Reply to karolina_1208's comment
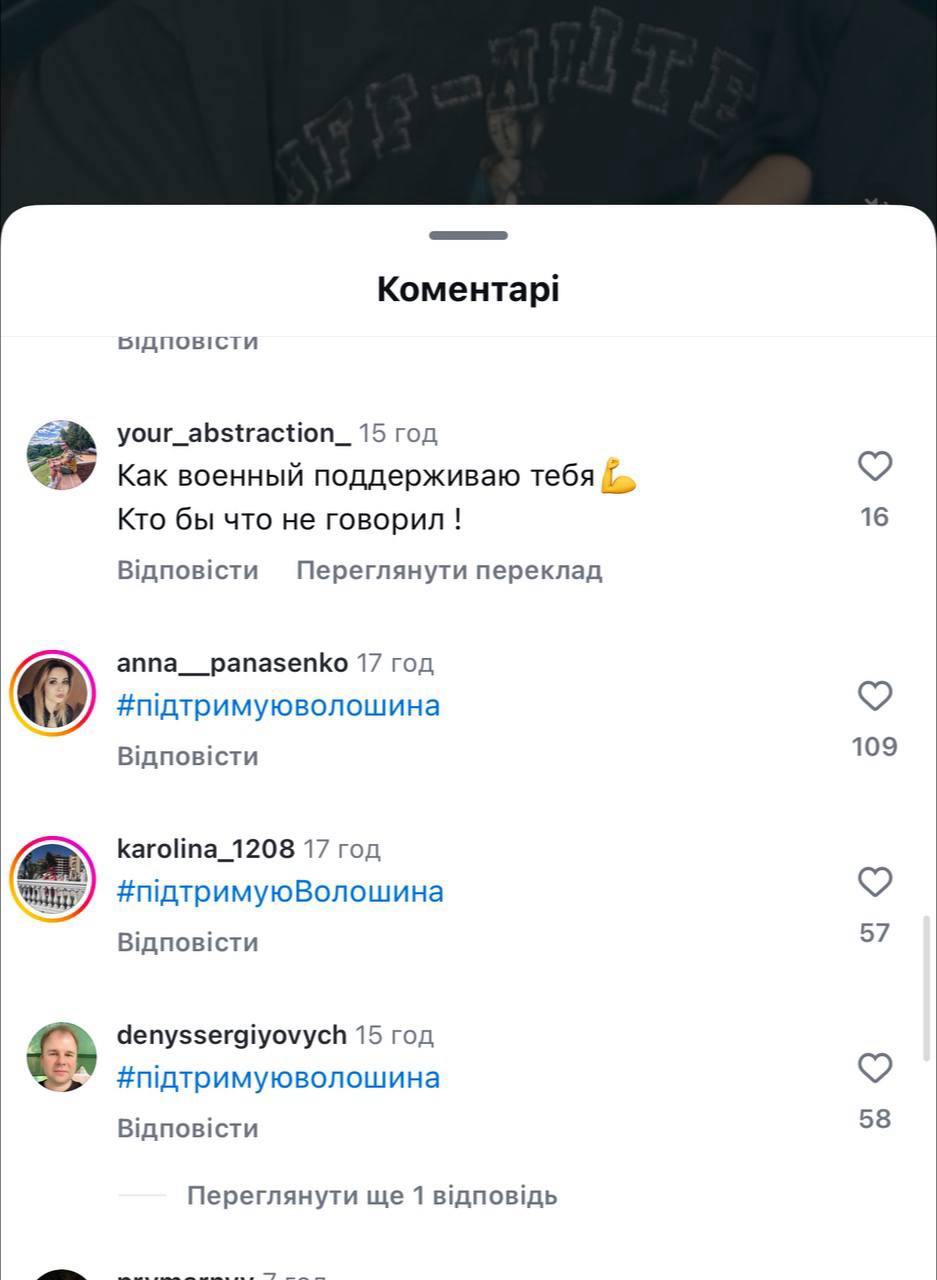937x1280 pixels. point(187,942)
